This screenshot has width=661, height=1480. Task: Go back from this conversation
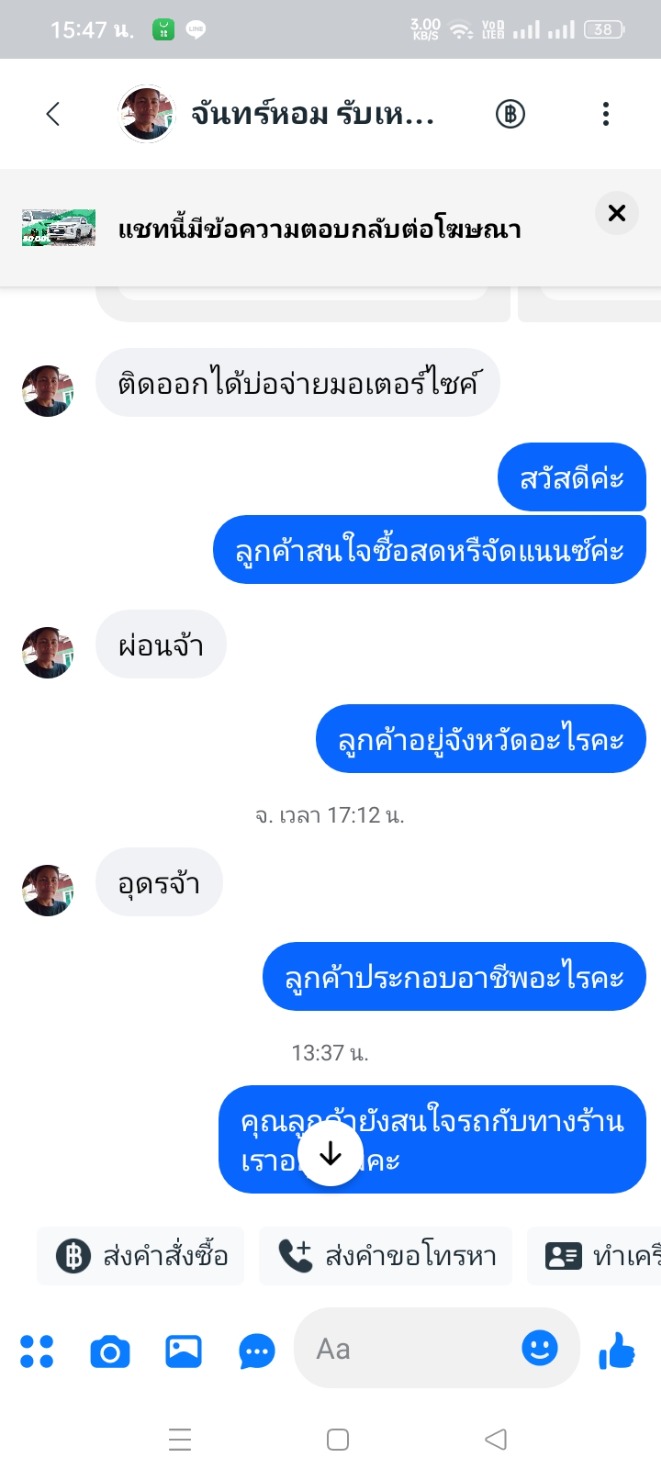pos(54,114)
